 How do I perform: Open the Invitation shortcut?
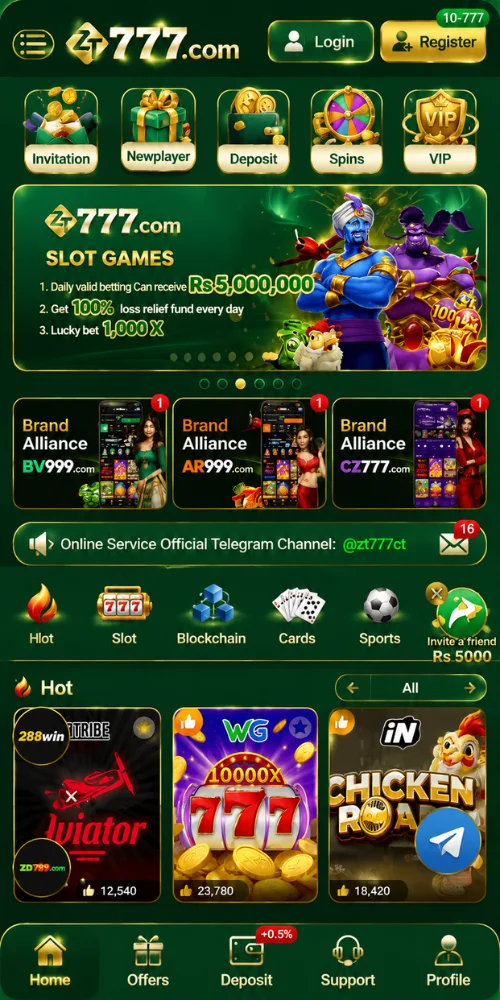61,131
